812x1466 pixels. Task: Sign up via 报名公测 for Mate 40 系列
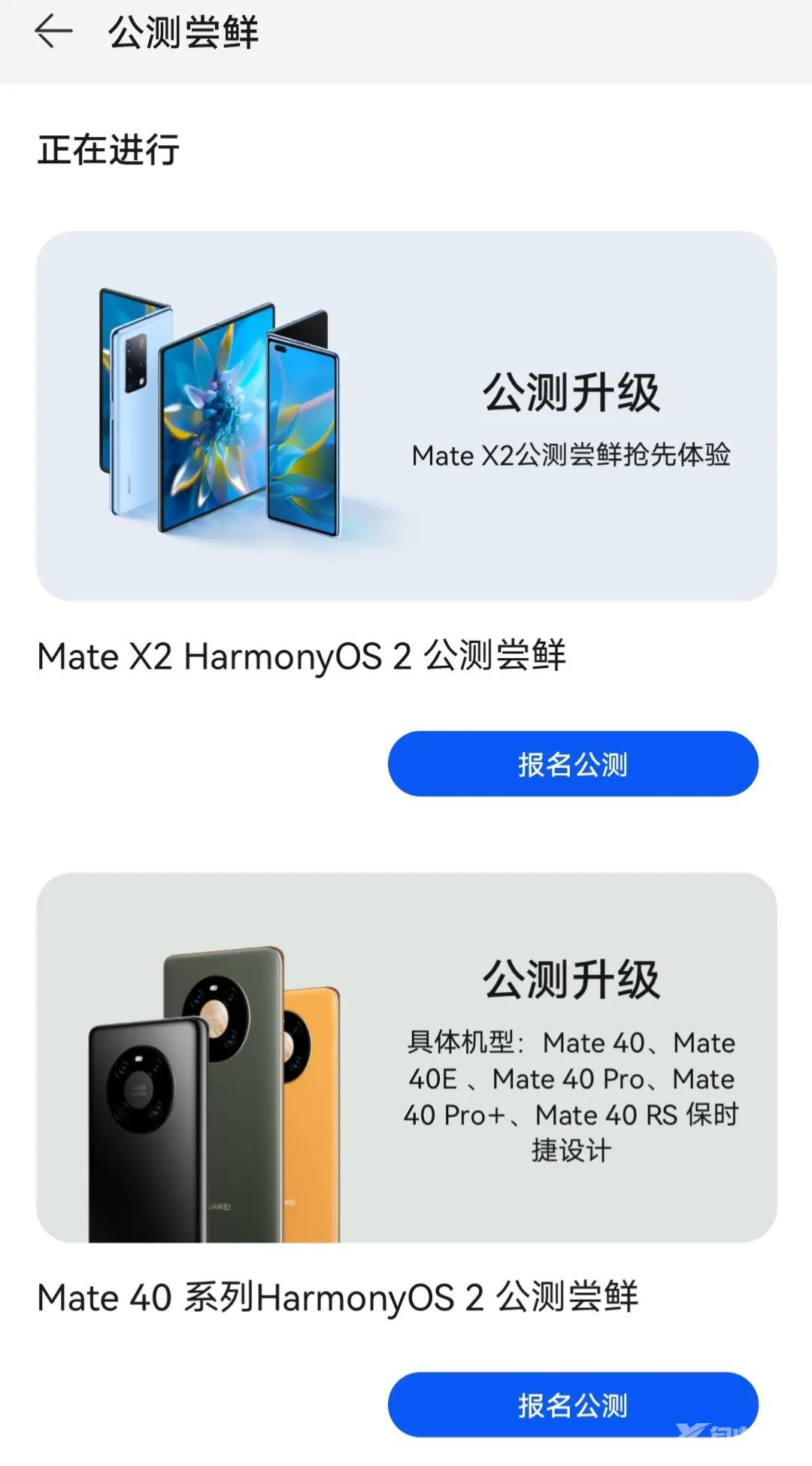click(573, 1404)
